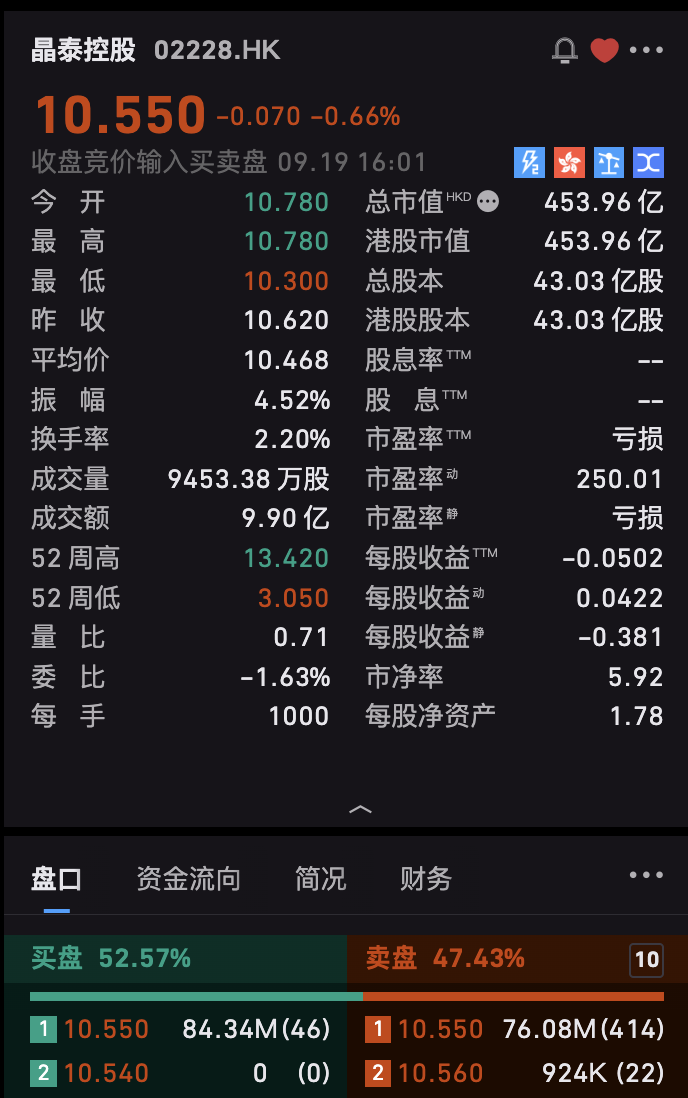Select bid level 1 at 10.550
This screenshot has width=688, height=1098.
[x=180, y=1029]
